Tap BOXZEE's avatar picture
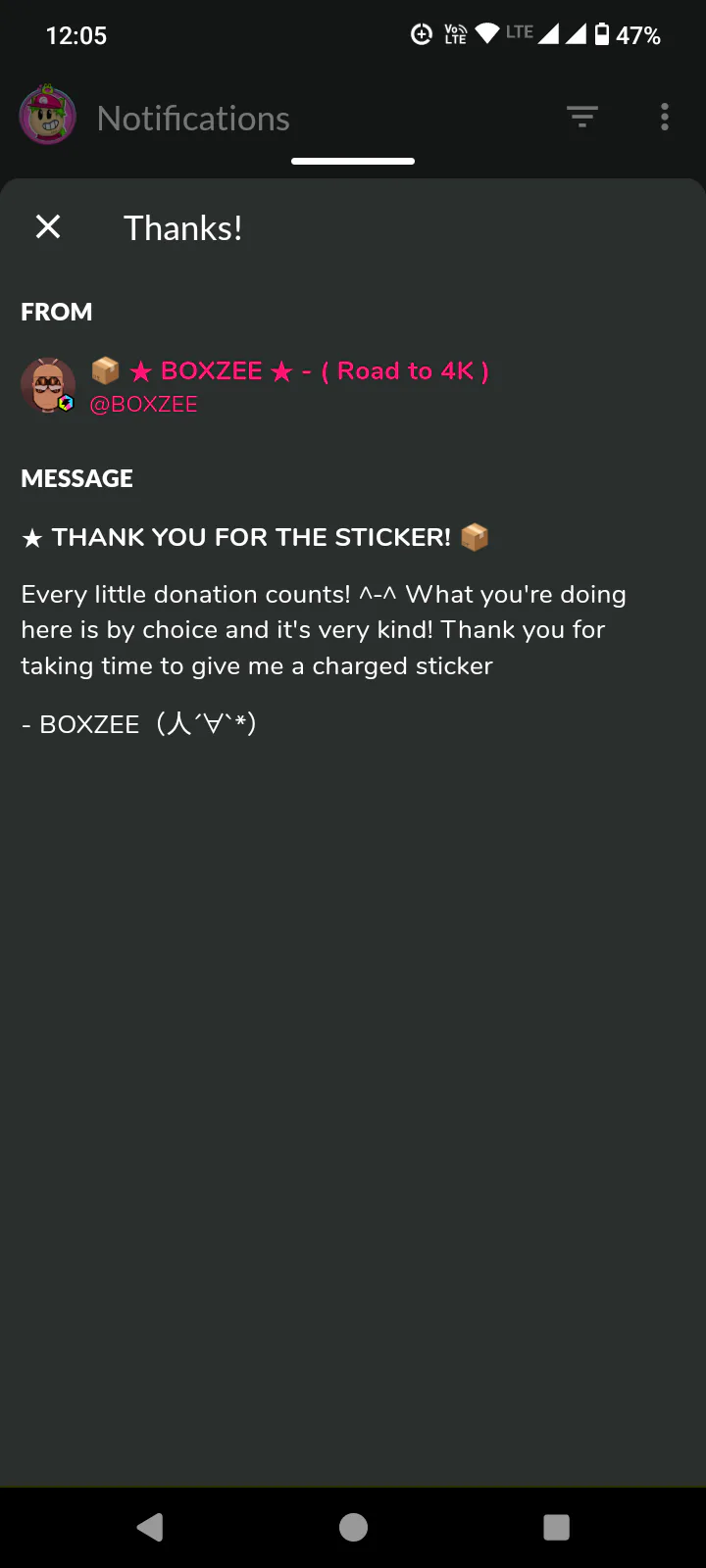 (x=47, y=385)
